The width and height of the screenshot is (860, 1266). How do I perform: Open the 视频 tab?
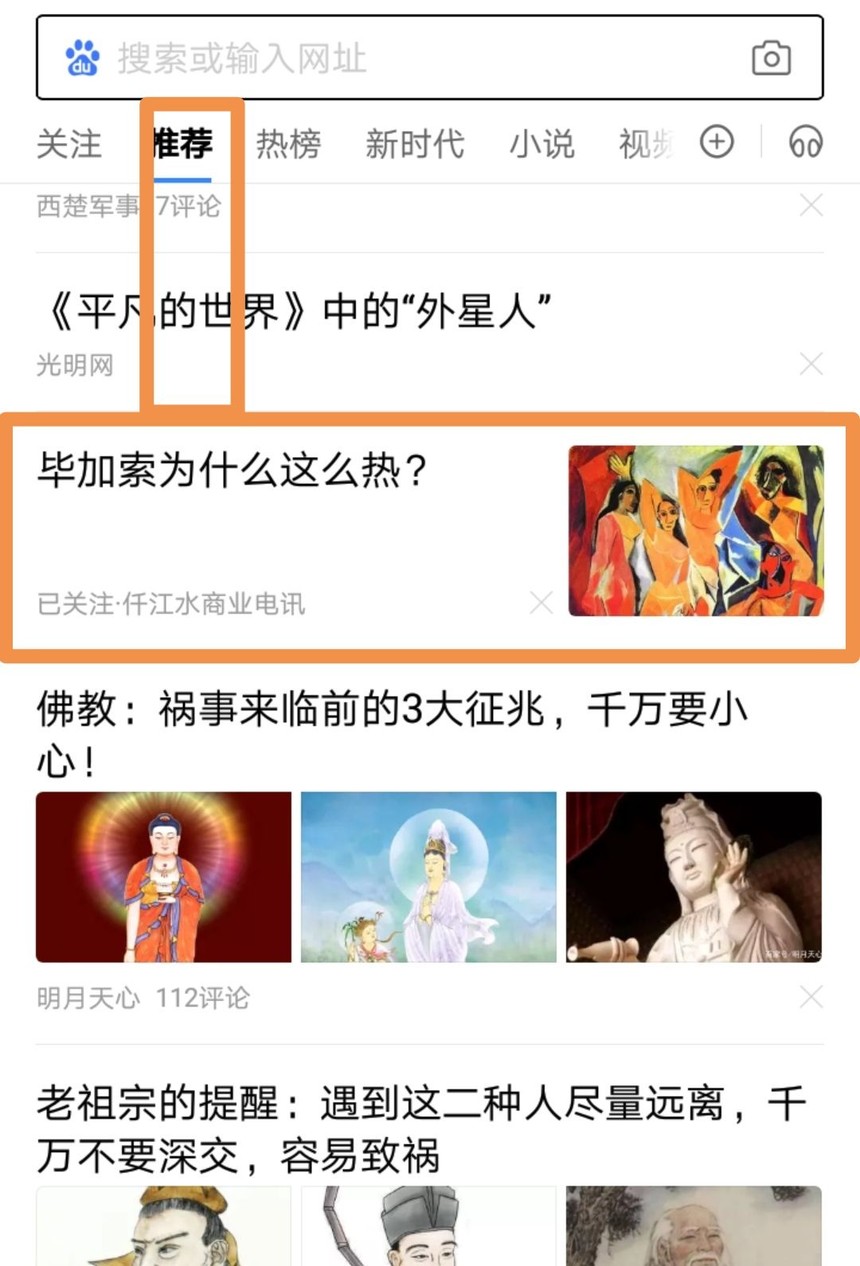[x=646, y=144]
